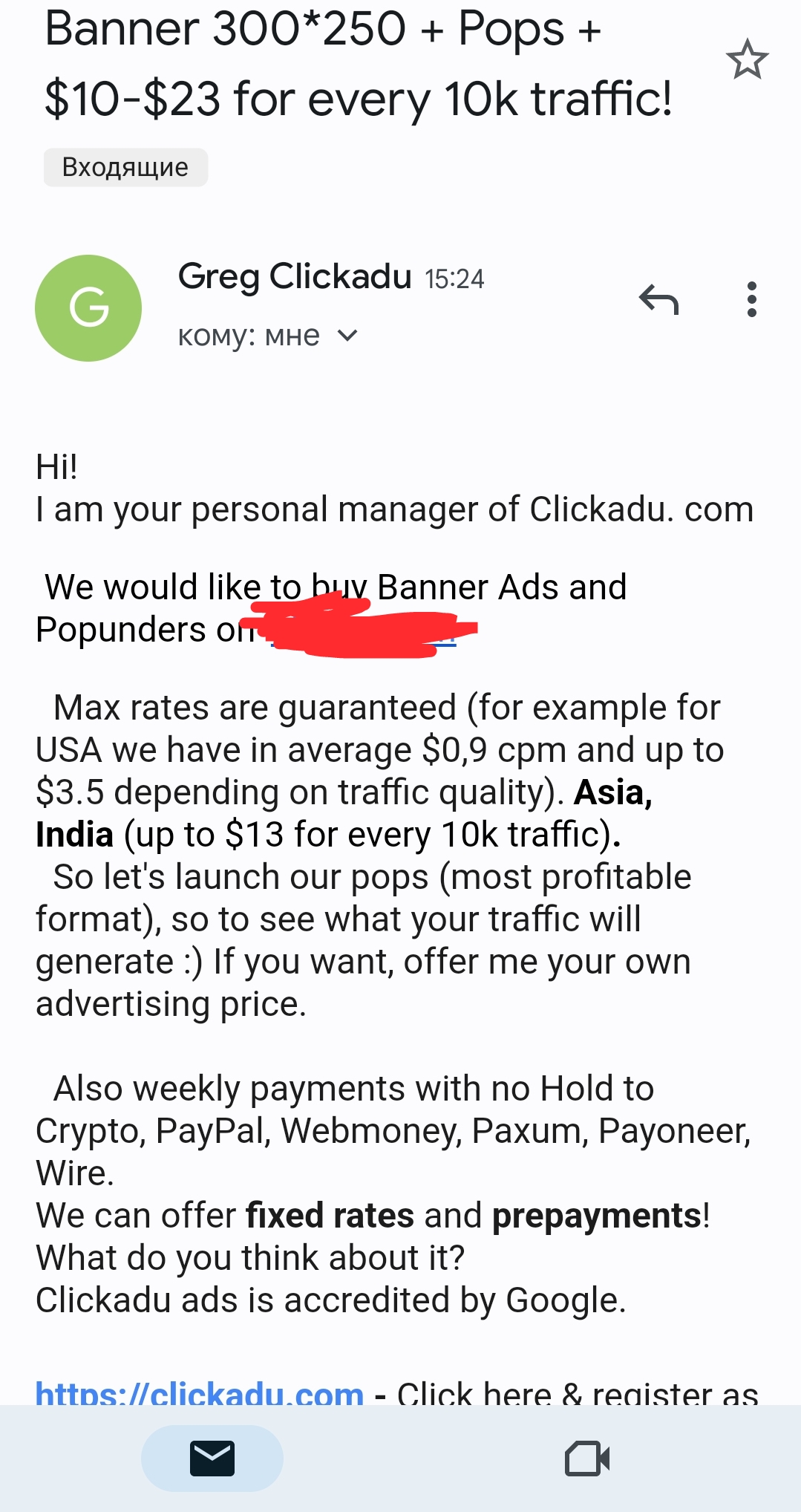801x1512 pixels.
Task: Switch to the Mail tab
Action: pos(212,1458)
